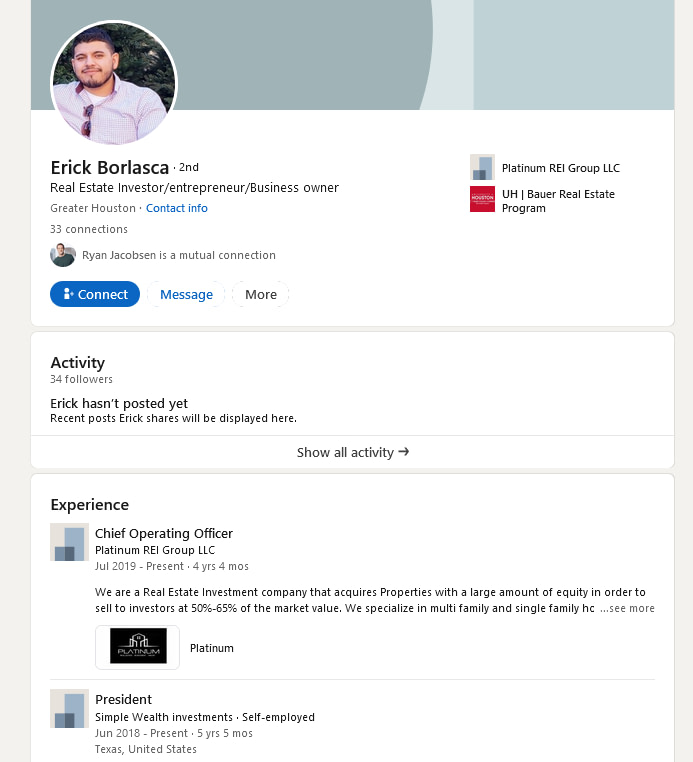693x762 pixels.
Task: Tap the Connect button
Action: point(95,294)
